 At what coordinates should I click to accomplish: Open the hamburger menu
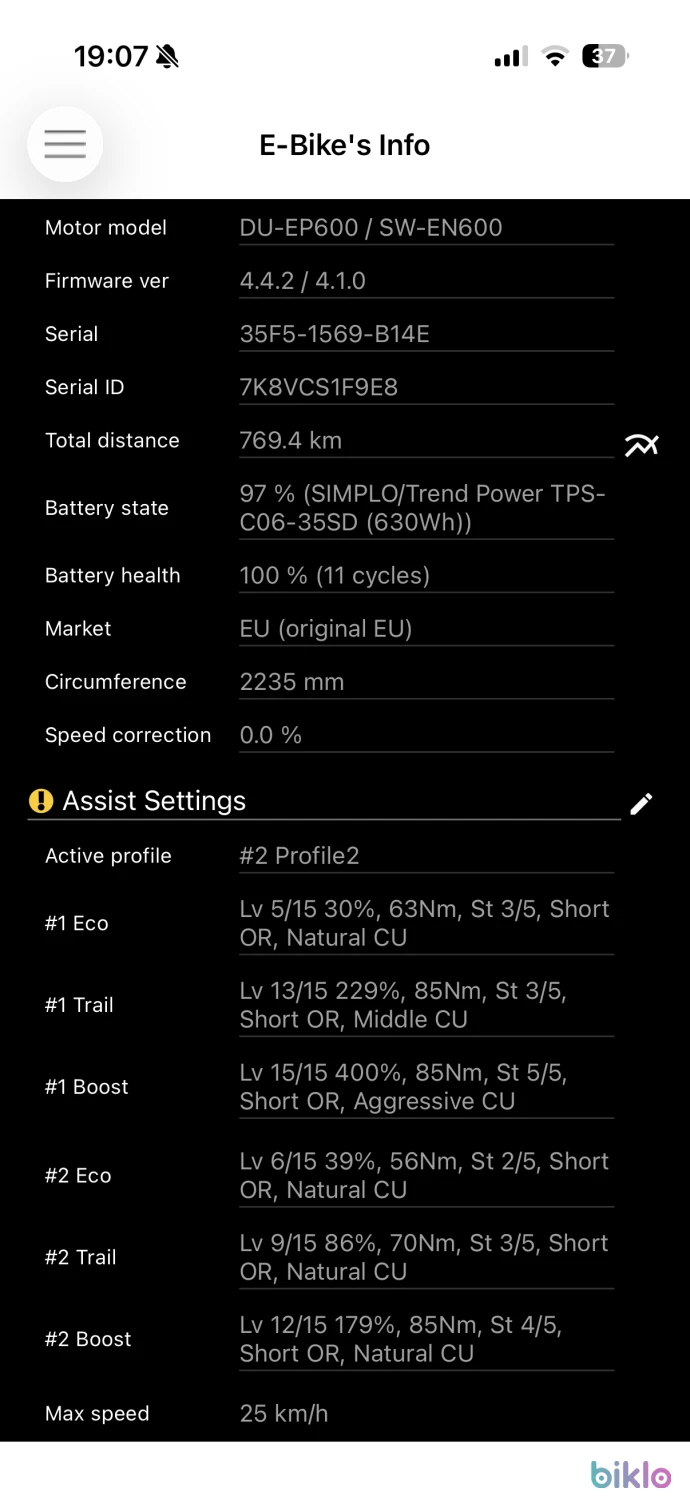point(65,144)
